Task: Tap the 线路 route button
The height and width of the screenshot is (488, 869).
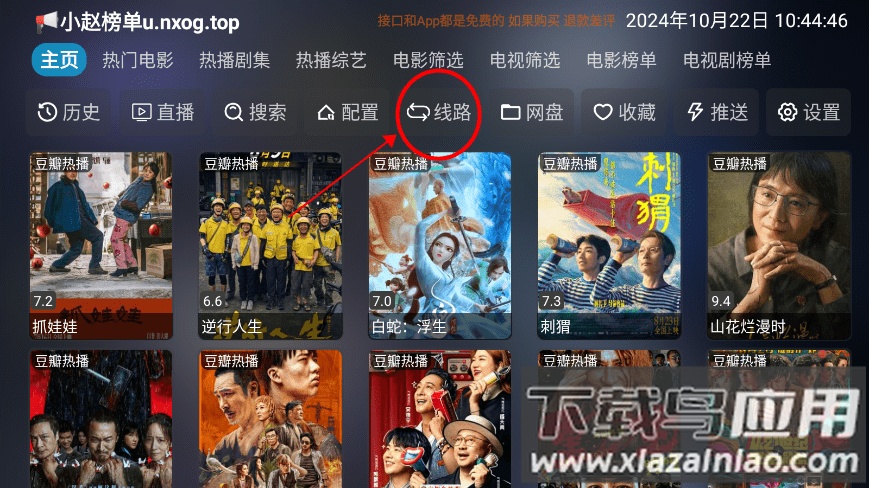Action: [439, 112]
